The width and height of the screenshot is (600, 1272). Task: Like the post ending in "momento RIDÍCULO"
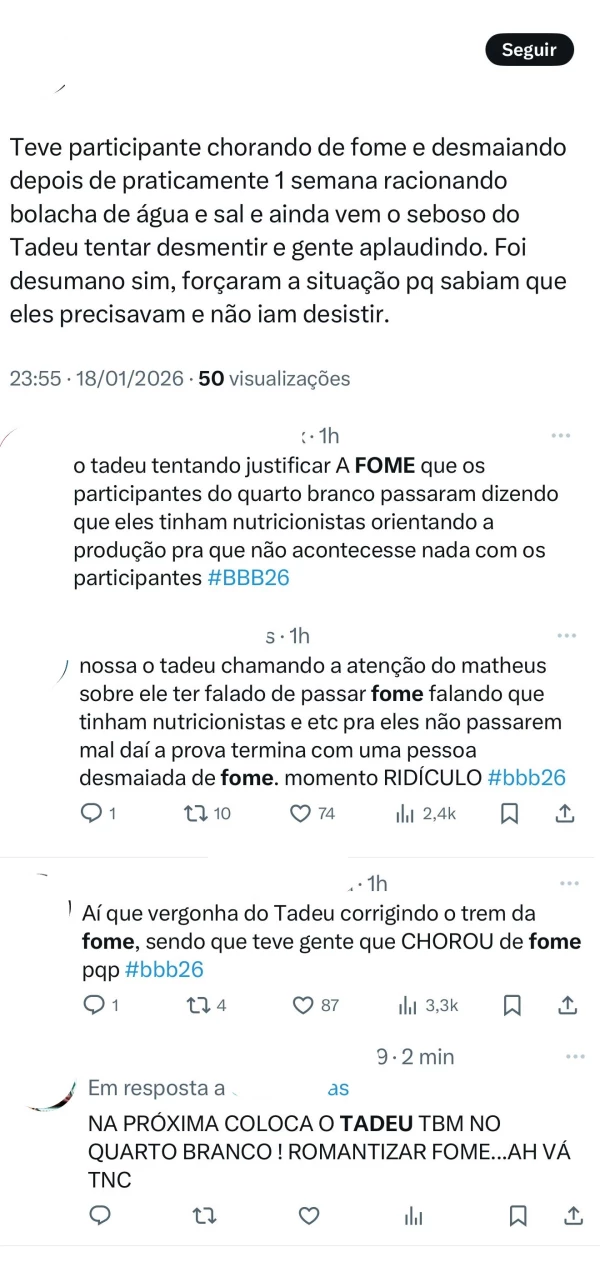[x=301, y=814]
